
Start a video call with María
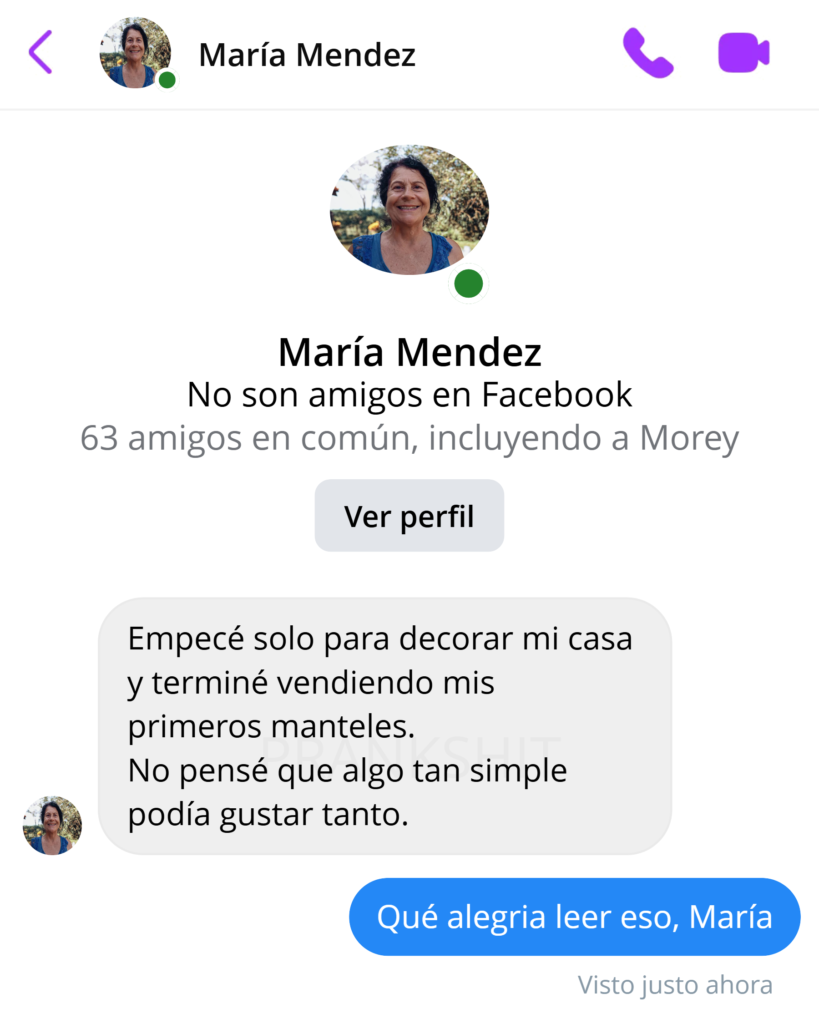(743, 53)
